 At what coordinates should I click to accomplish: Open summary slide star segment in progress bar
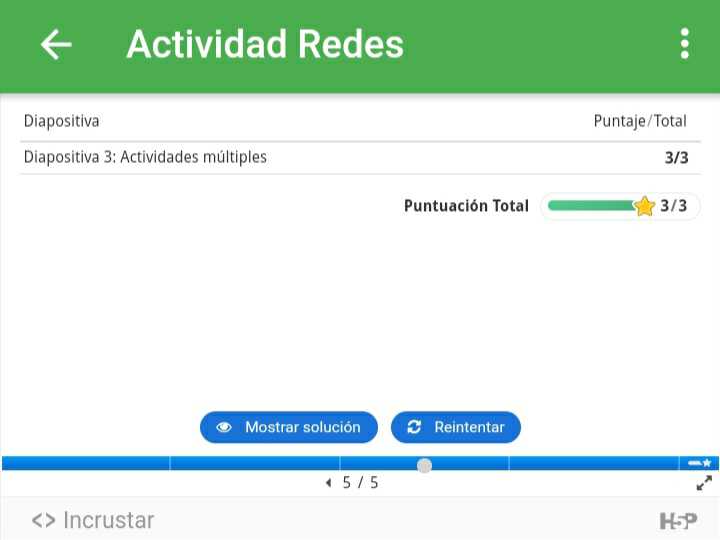pos(698,463)
